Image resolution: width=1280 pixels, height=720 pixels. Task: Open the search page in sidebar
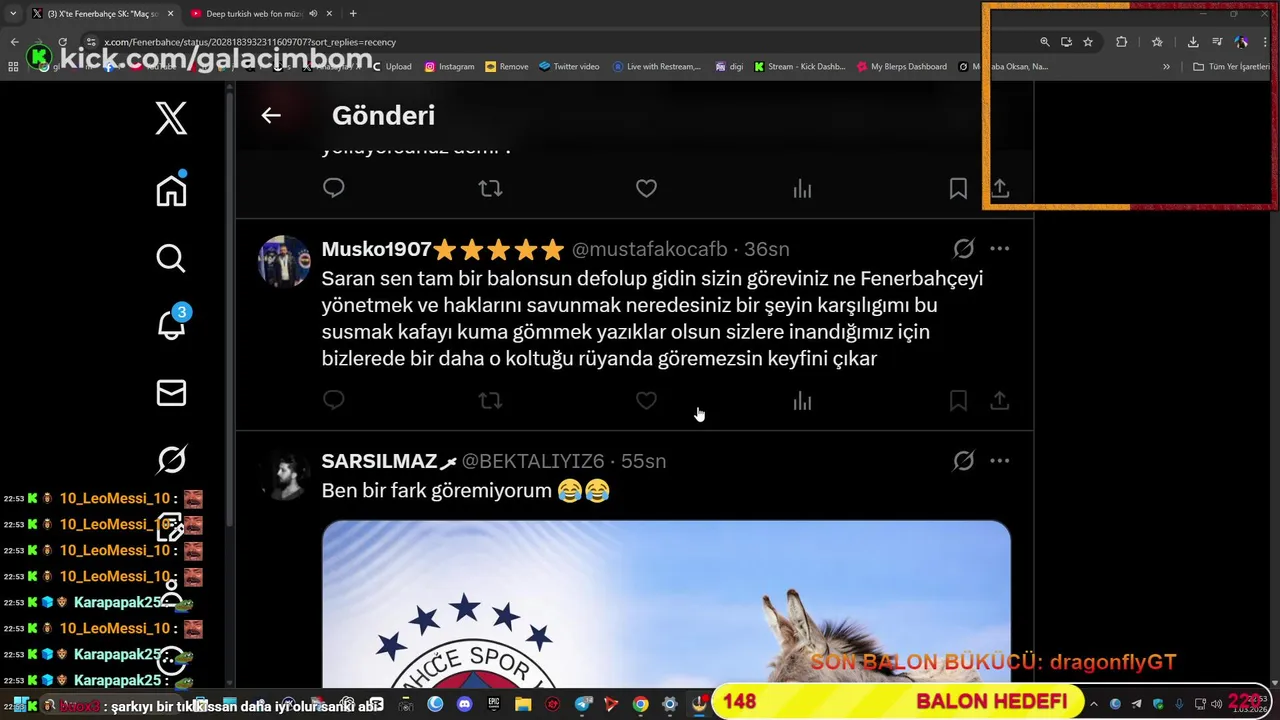171,258
